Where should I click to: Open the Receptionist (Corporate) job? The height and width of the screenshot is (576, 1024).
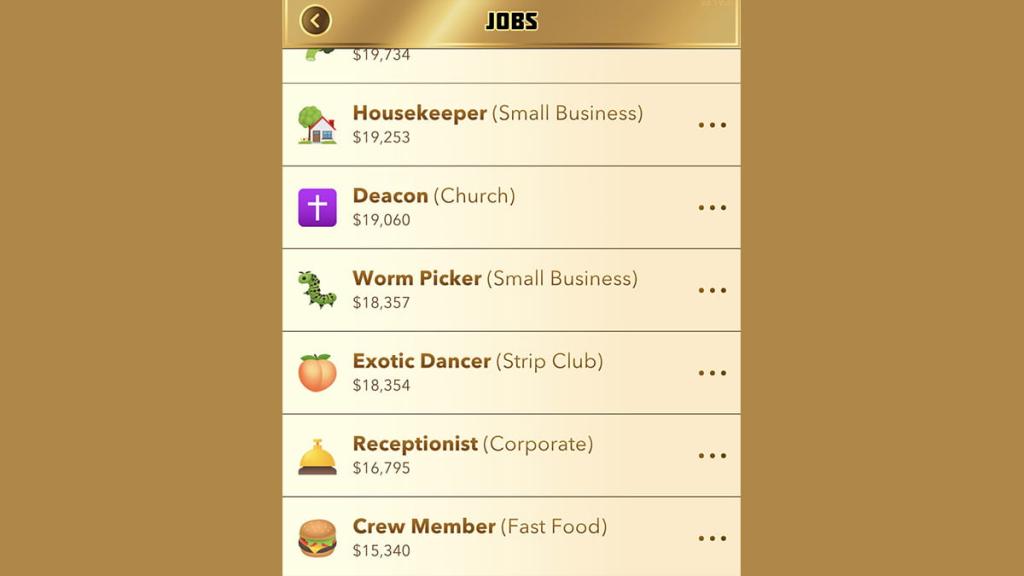point(472,454)
